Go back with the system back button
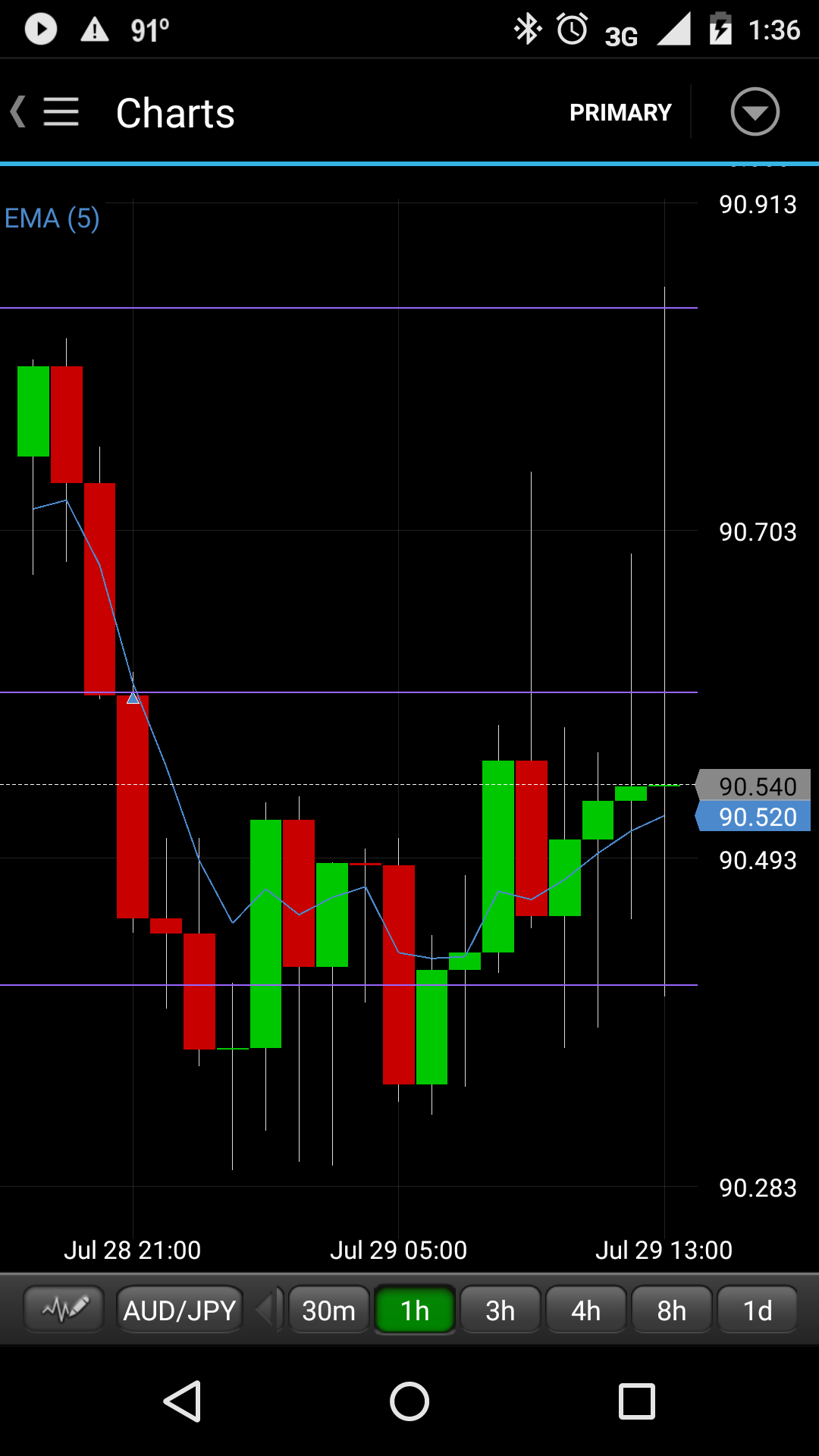 click(x=182, y=1401)
